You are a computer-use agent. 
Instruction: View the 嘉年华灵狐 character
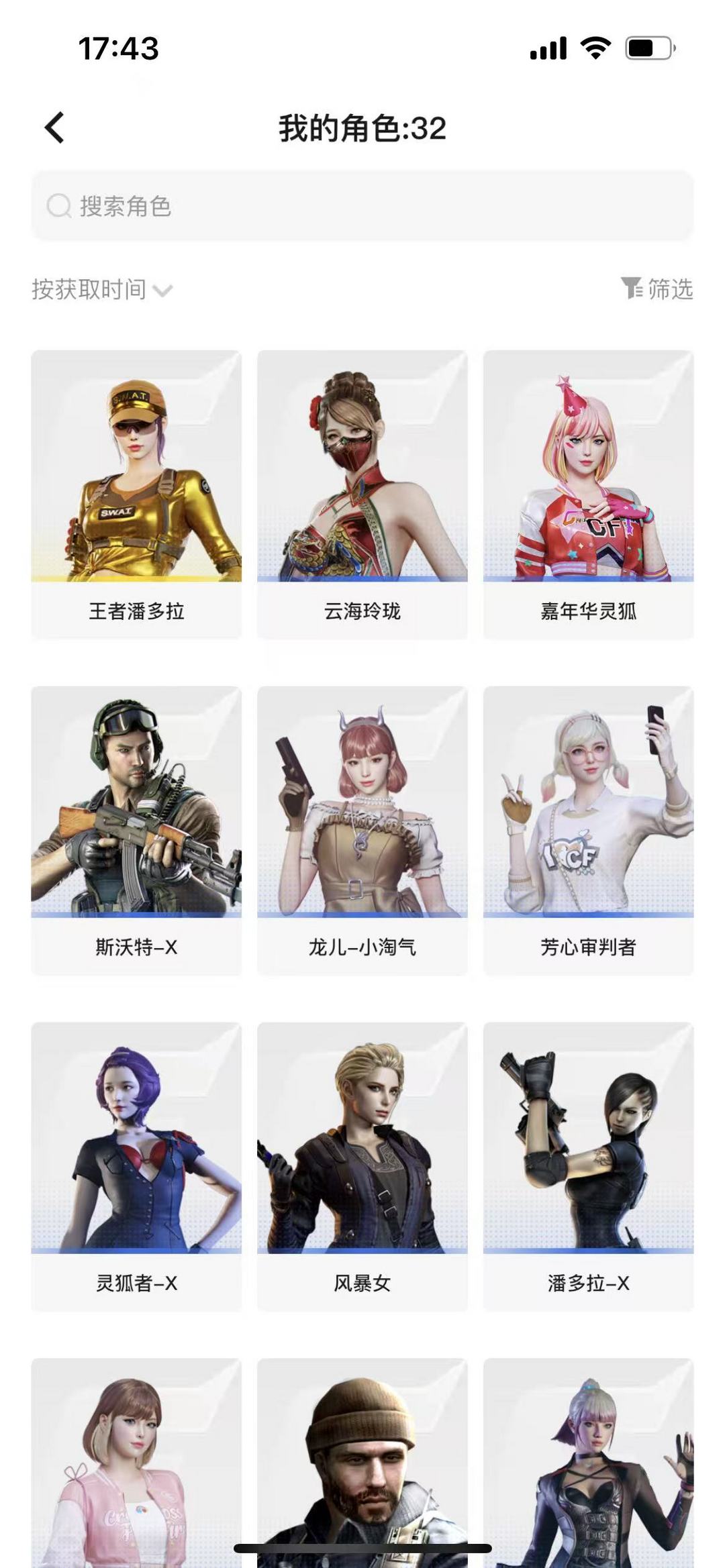(x=589, y=494)
